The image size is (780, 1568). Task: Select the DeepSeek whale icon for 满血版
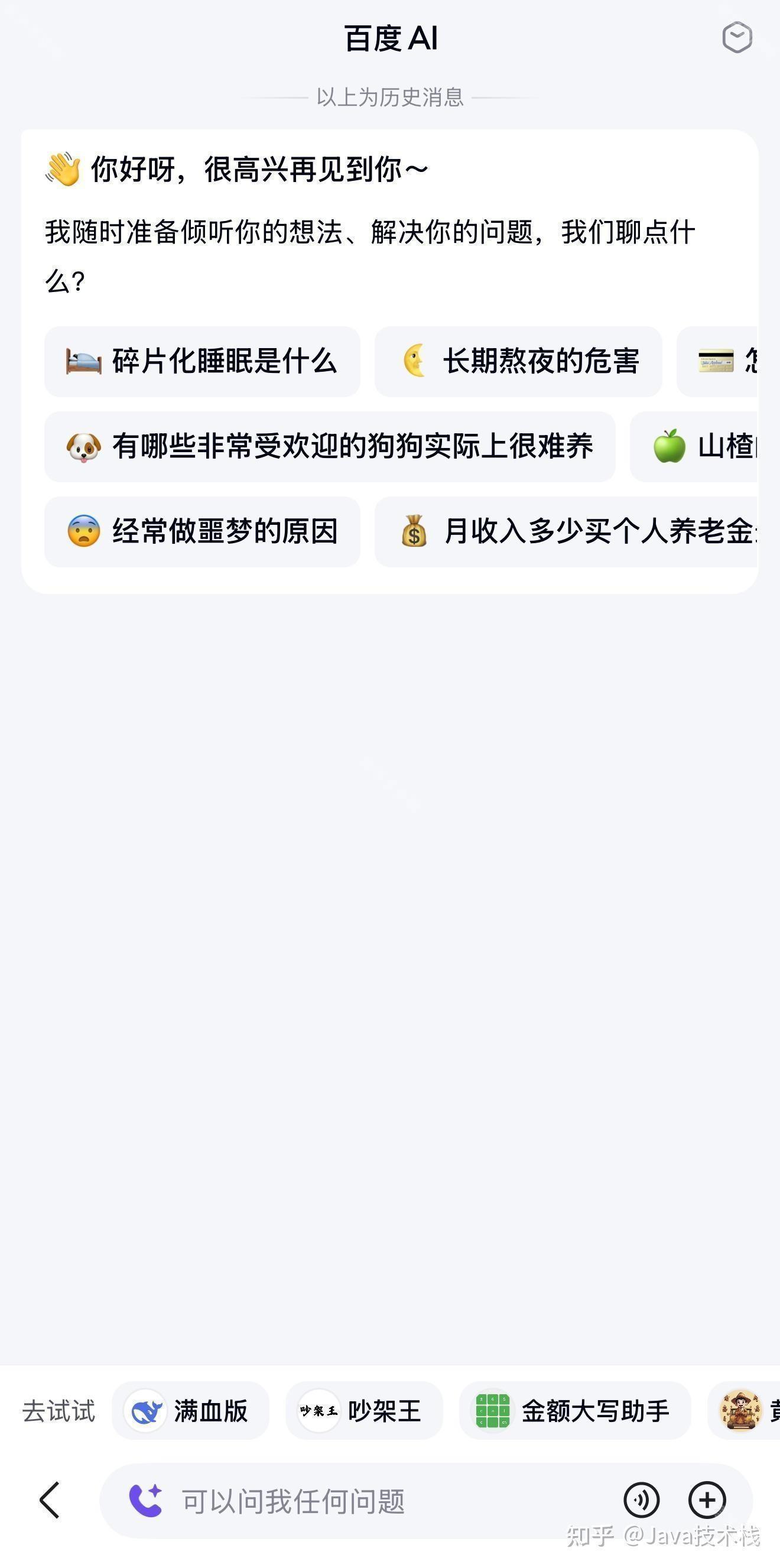(x=146, y=1411)
